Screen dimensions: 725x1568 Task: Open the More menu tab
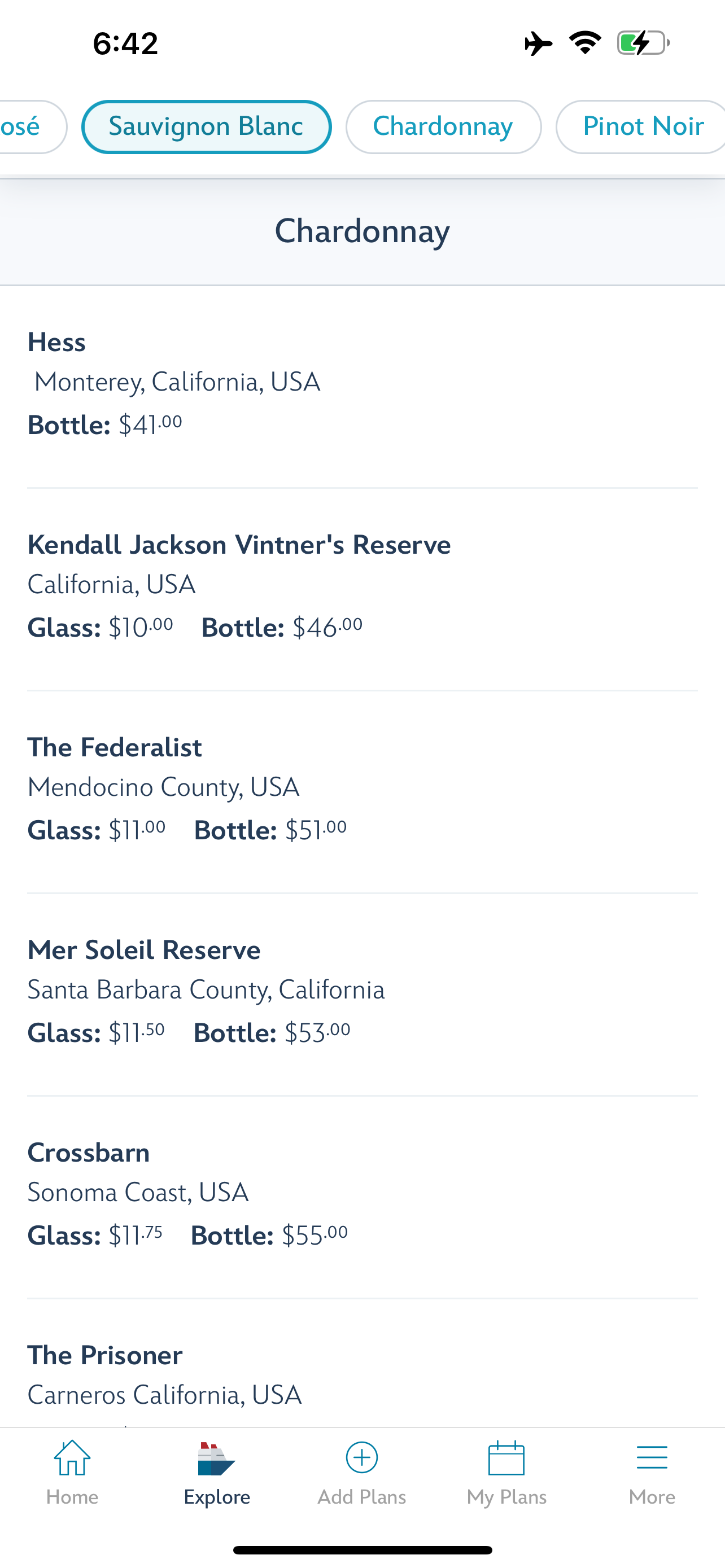pos(652,1473)
